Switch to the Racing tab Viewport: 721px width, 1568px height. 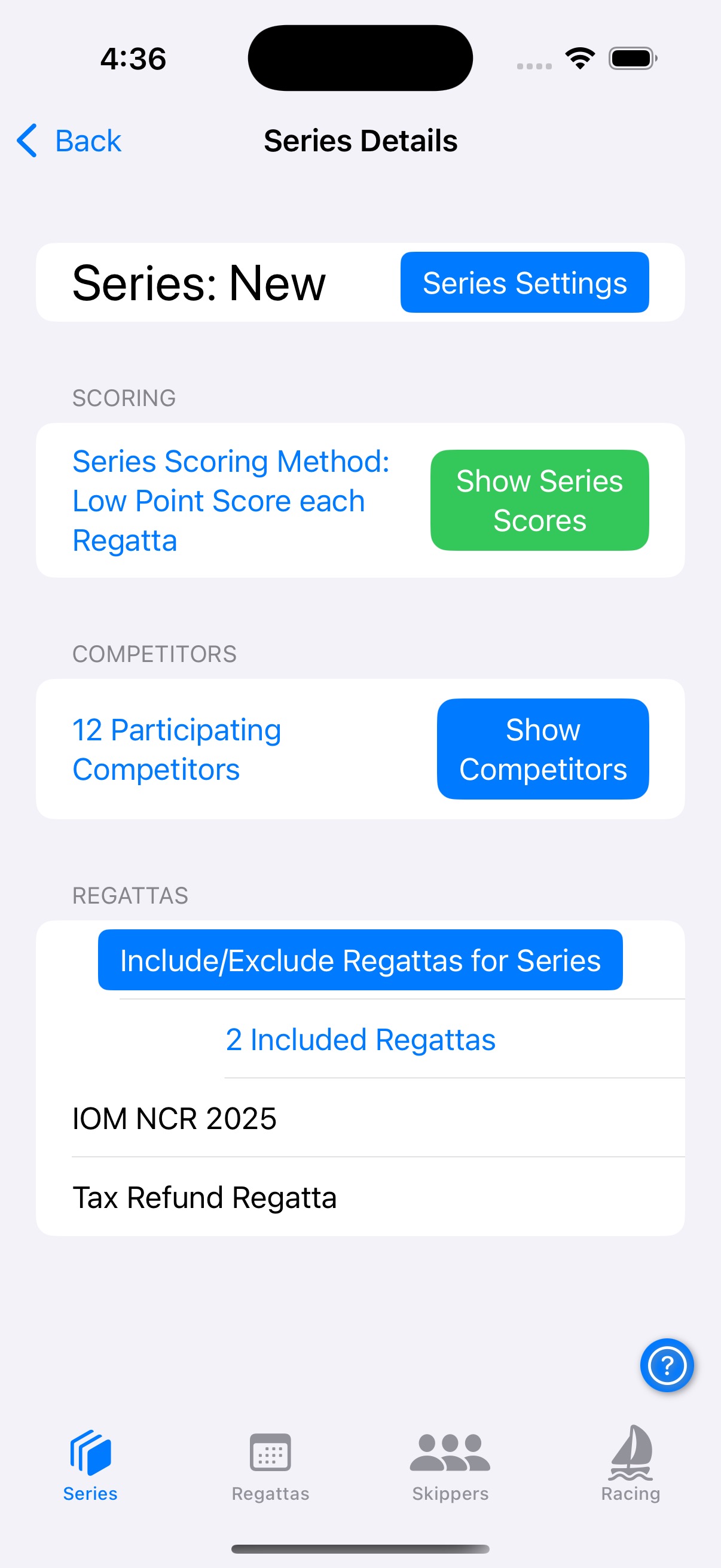(x=630, y=1466)
